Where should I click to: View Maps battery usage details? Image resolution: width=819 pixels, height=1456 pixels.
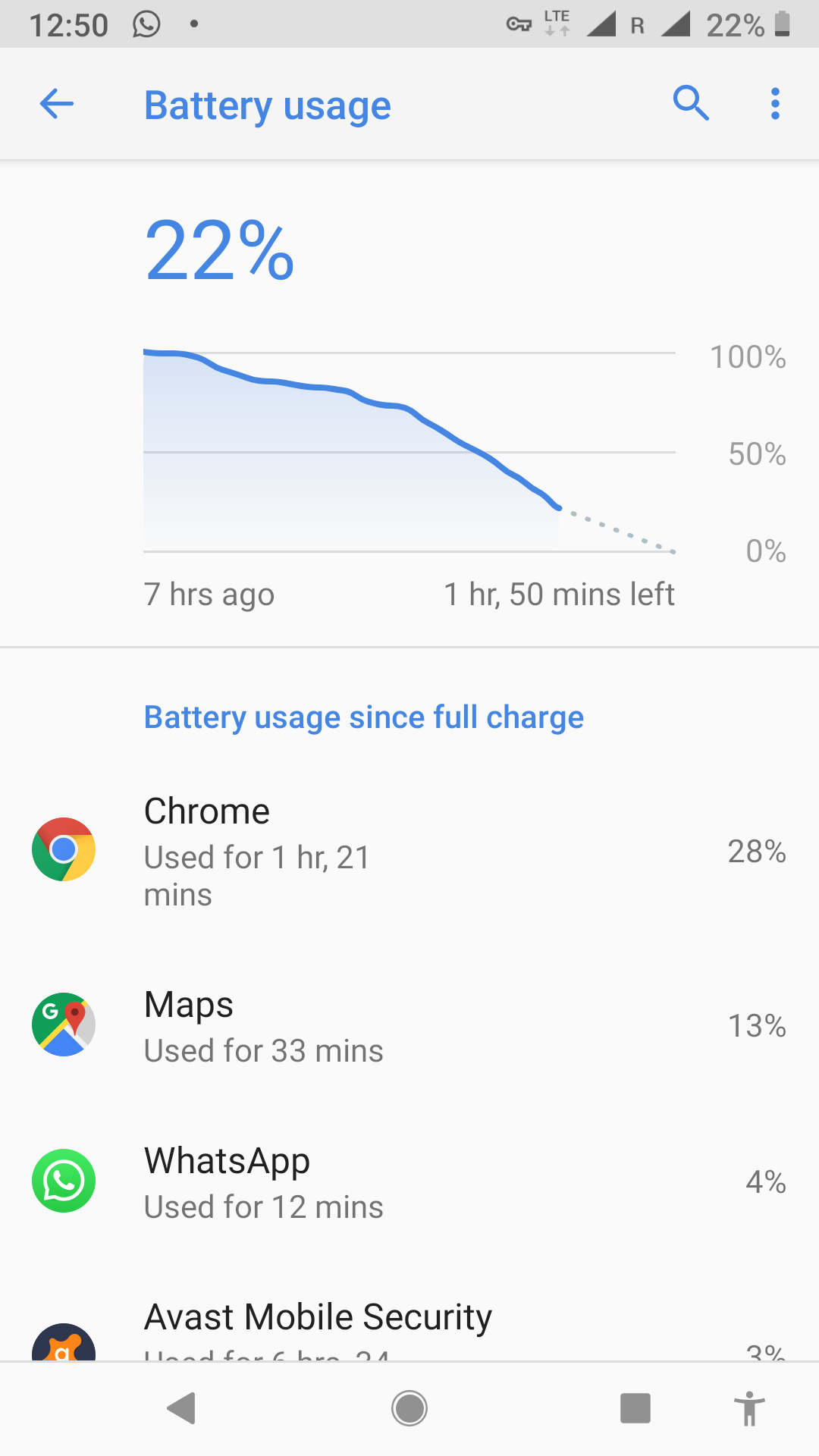[409, 1025]
